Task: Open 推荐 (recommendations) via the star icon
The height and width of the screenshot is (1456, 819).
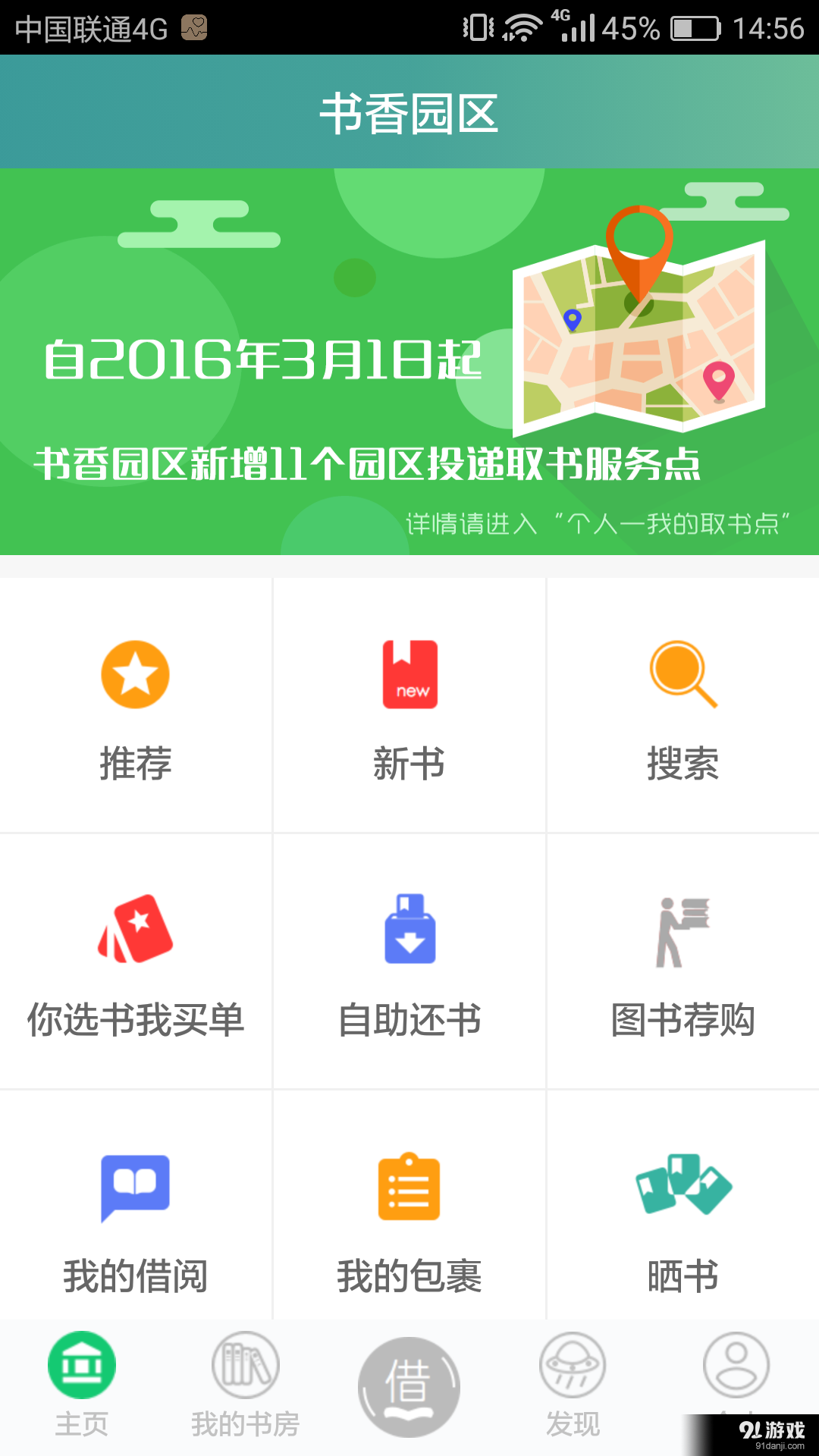Action: tap(135, 675)
